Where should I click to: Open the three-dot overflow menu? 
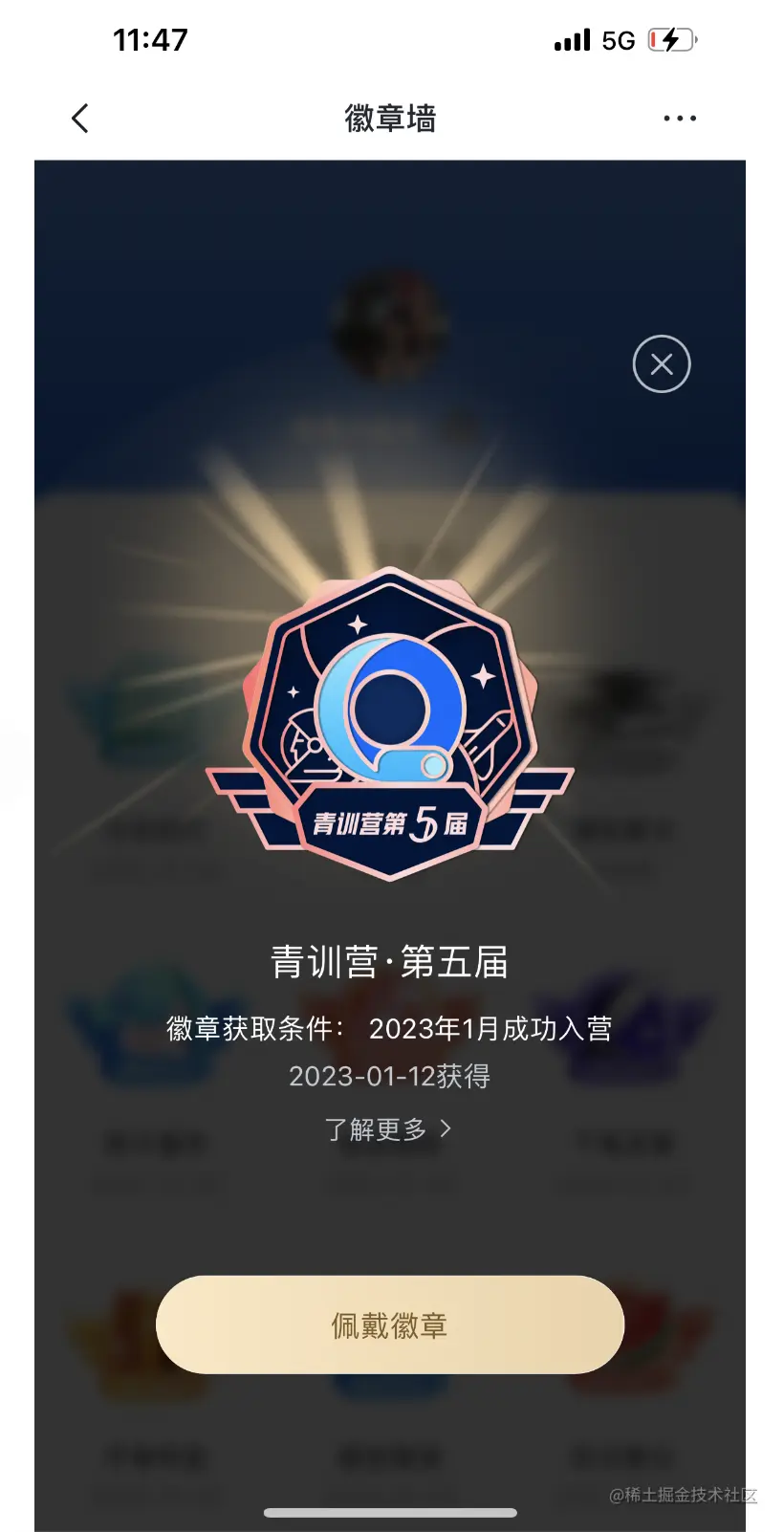click(x=679, y=119)
